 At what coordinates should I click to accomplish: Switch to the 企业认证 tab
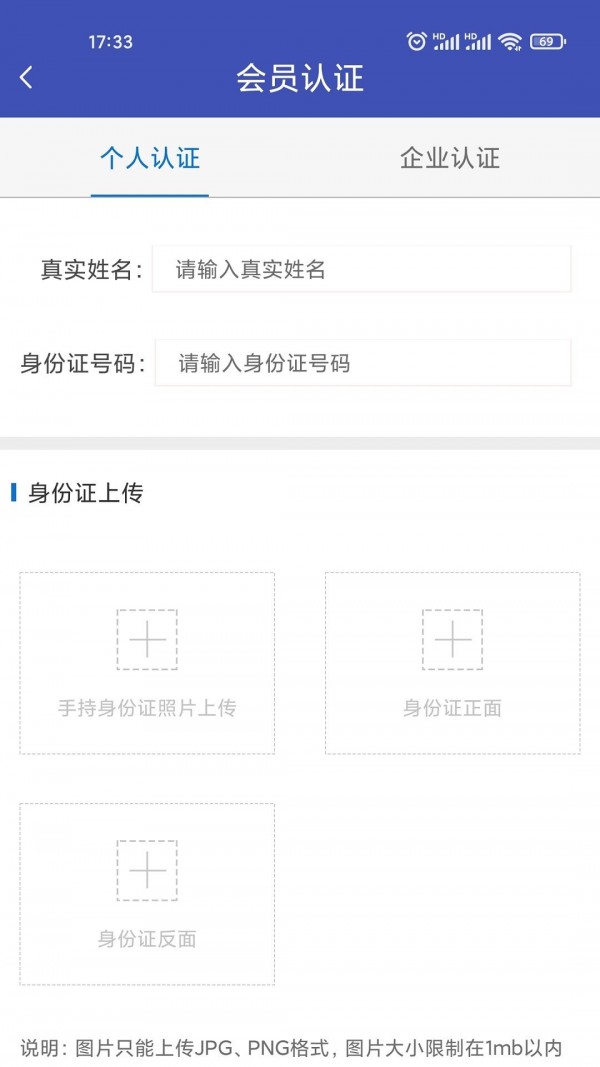tap(450, 158)
